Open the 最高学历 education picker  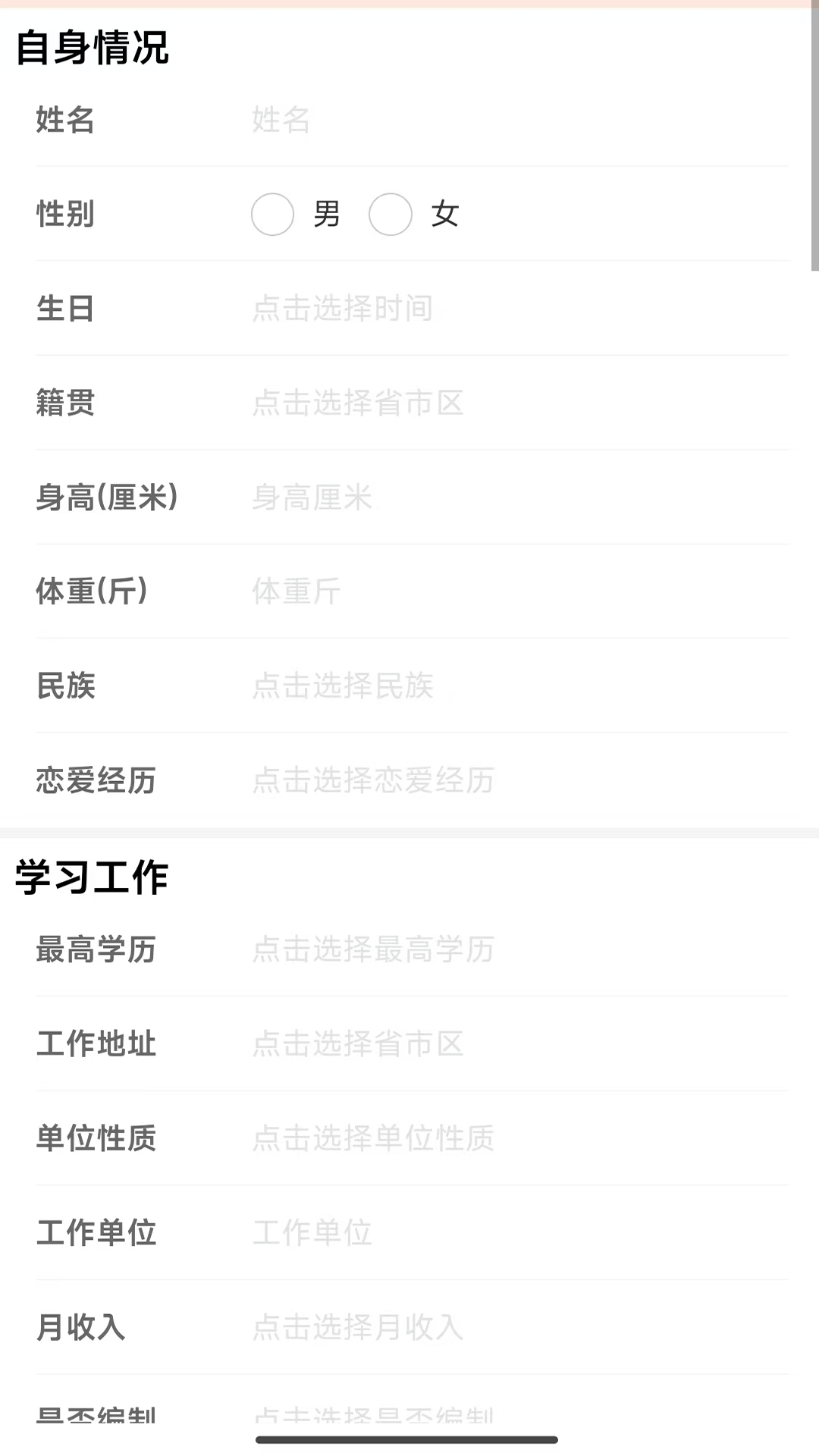point(519,949)
